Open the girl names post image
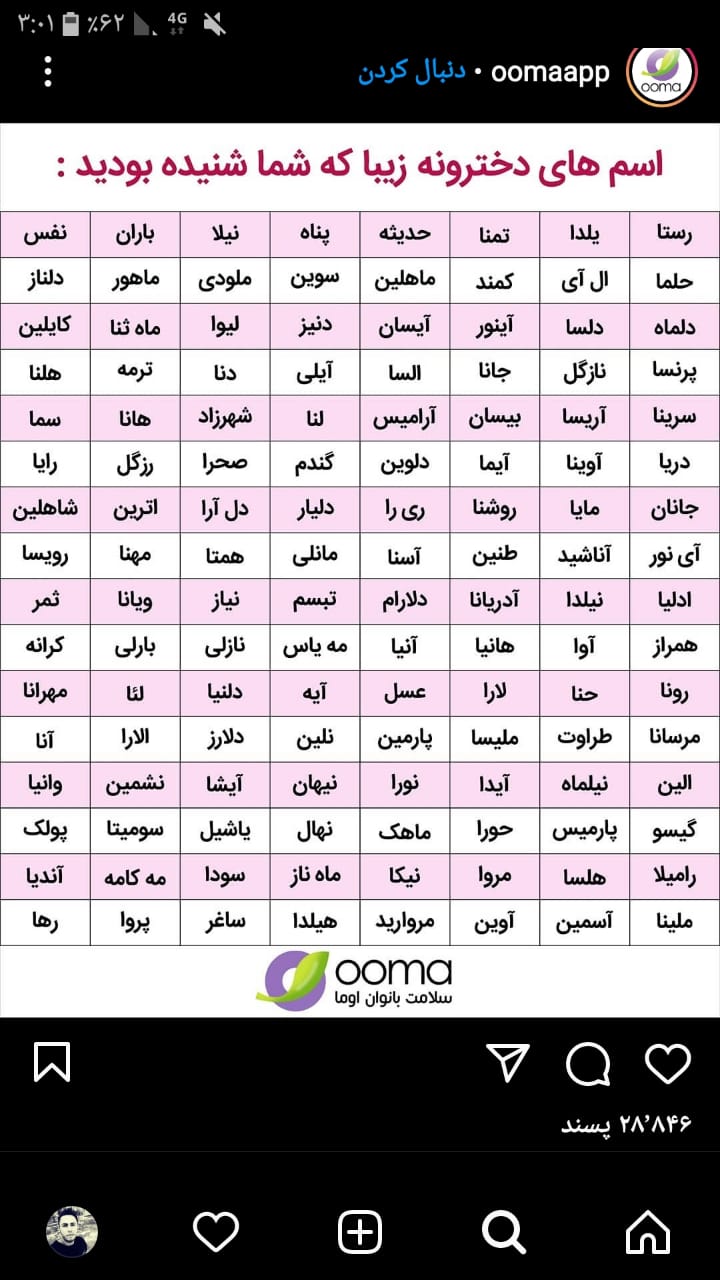Screen dimensions: 720x1280 coord(360,570)
